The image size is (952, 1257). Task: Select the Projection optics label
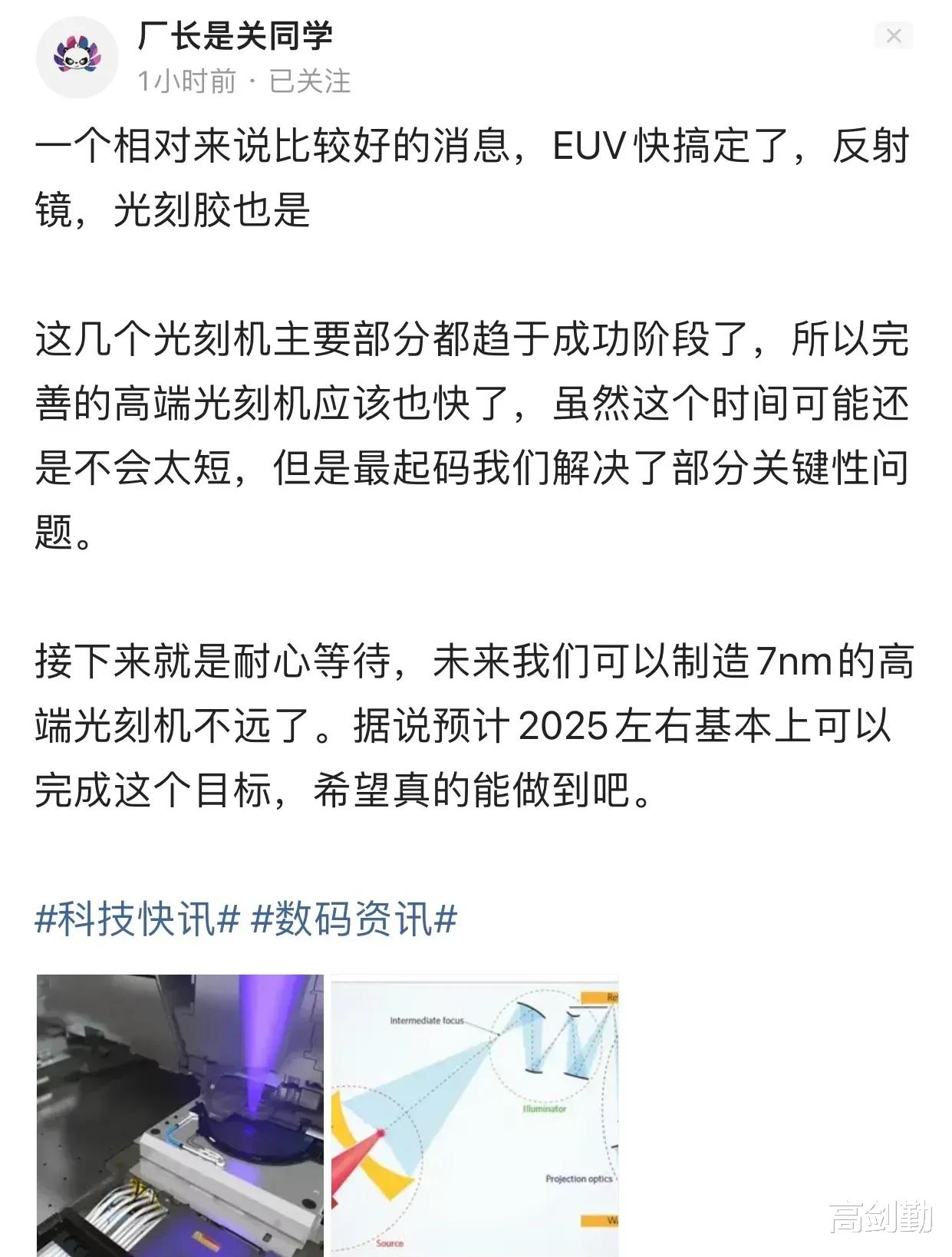pyautogui.click(x=579, y=1179)
